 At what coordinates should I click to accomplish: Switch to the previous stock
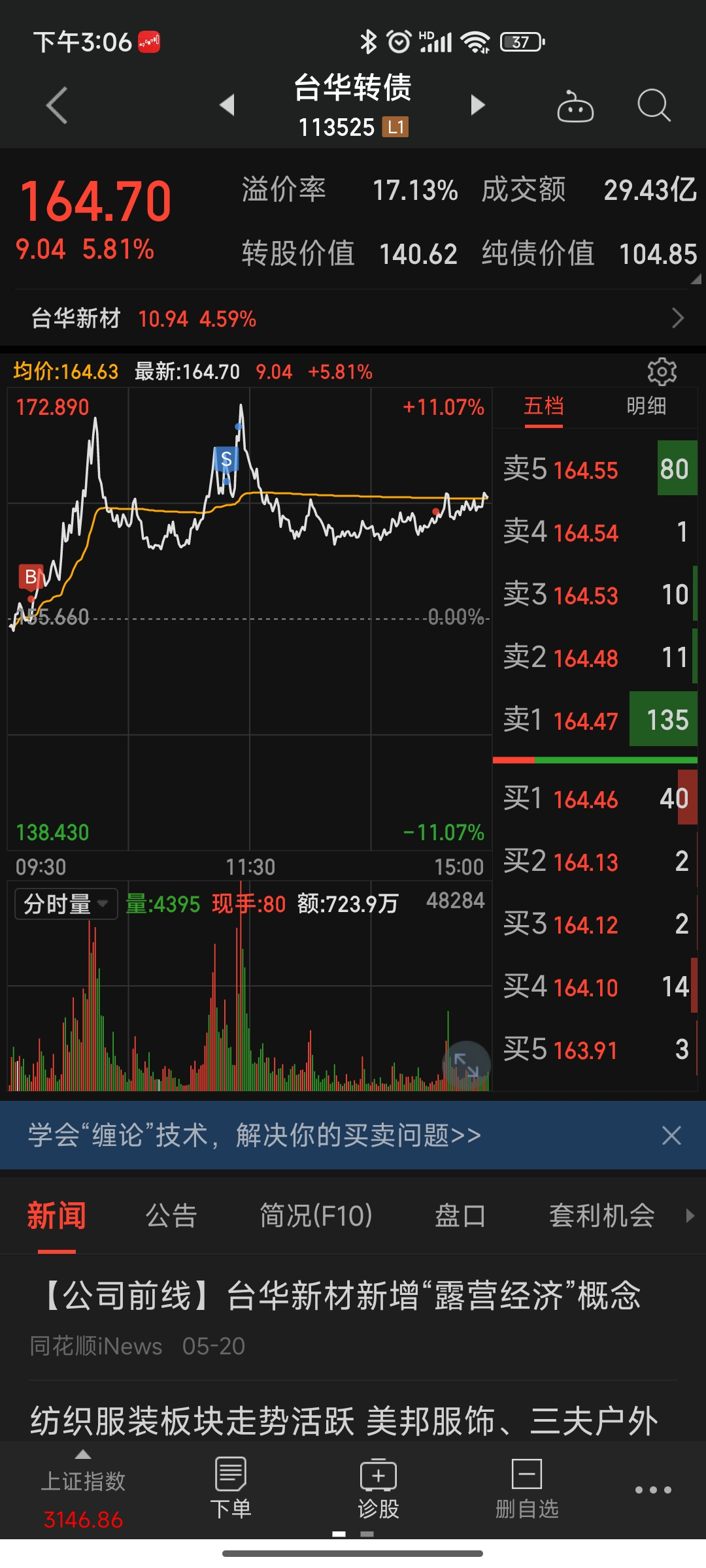click(227, 105)
